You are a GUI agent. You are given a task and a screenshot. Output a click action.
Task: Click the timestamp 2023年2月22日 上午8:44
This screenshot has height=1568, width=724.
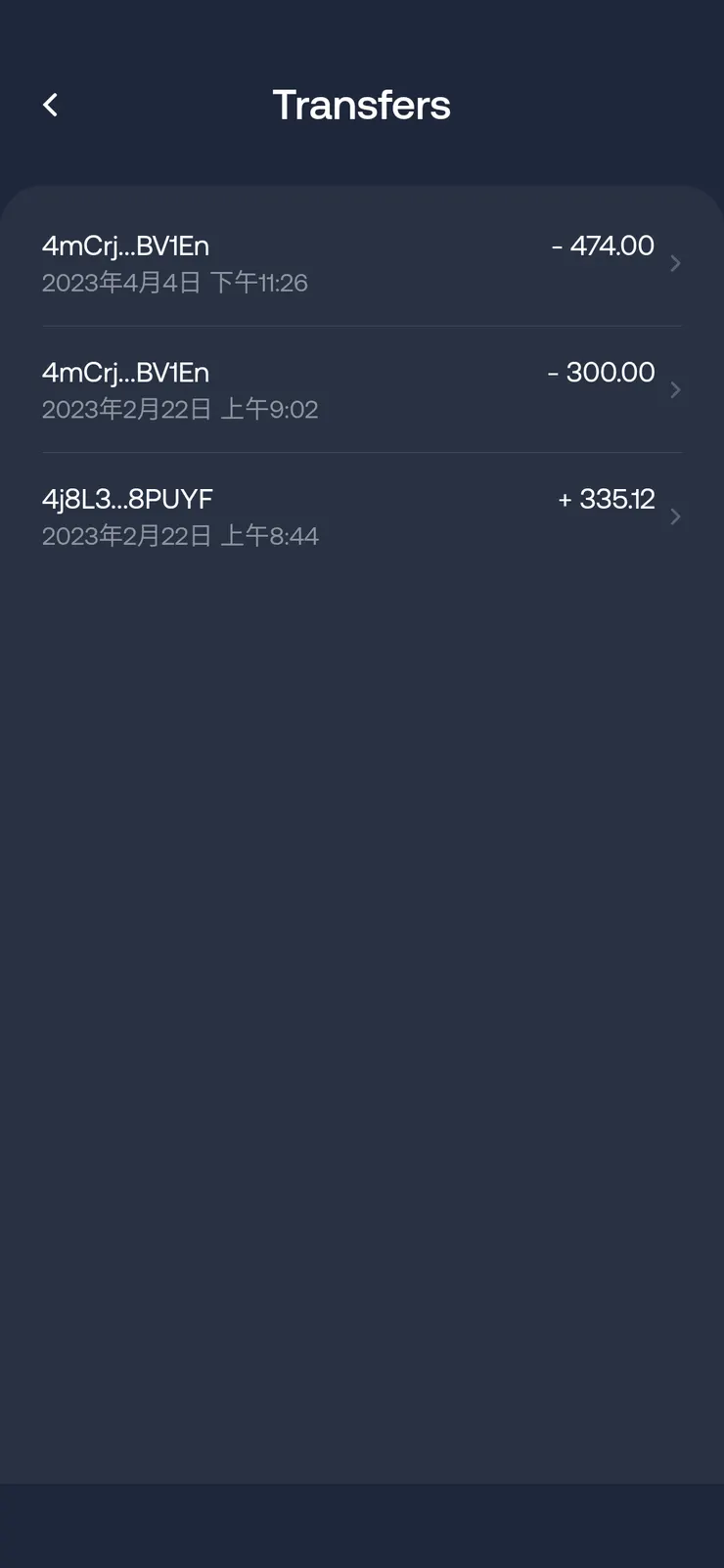[180, 535]
